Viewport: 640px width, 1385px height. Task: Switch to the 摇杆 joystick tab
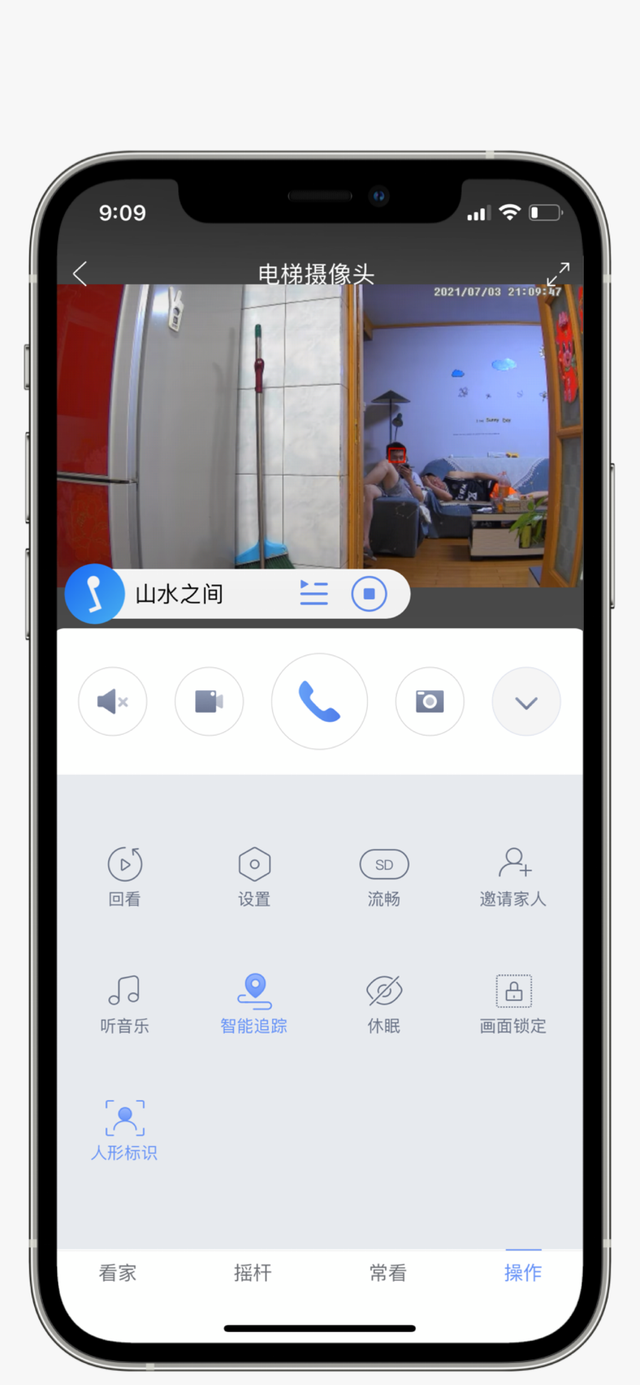click(x=252, y=1273)
